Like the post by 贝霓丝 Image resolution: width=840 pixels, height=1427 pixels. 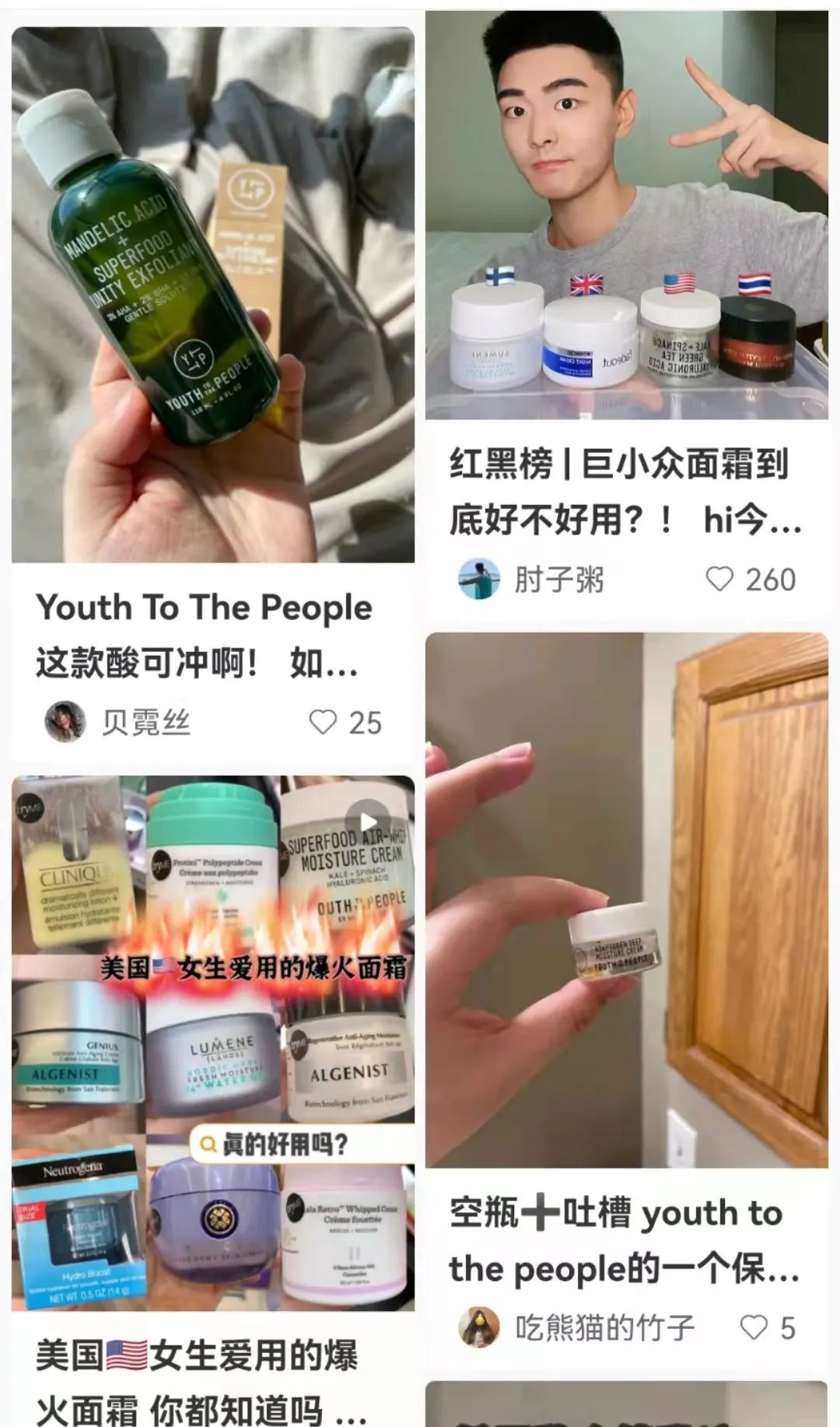click(x=323, y=722)
